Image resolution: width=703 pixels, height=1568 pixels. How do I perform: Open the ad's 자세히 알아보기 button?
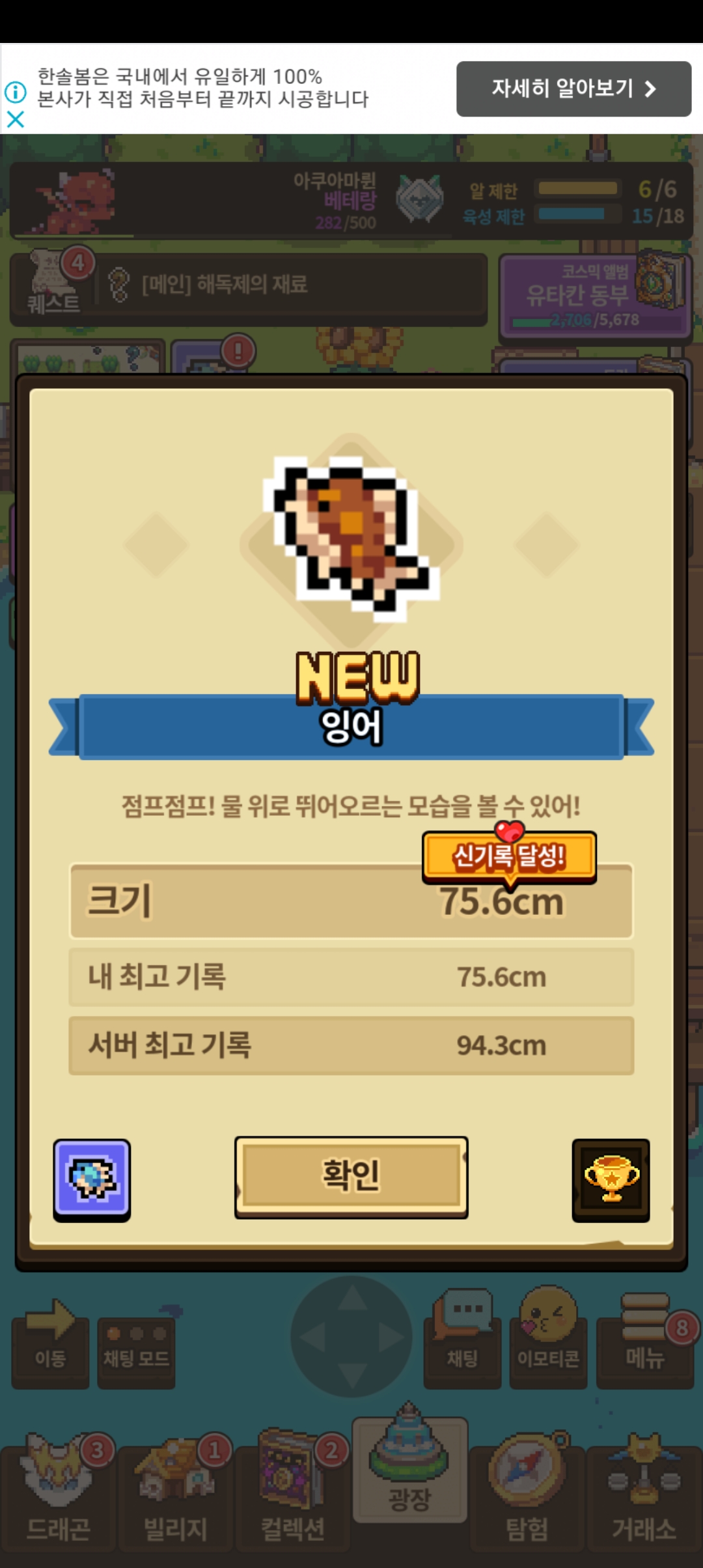[x=573, y=89]
